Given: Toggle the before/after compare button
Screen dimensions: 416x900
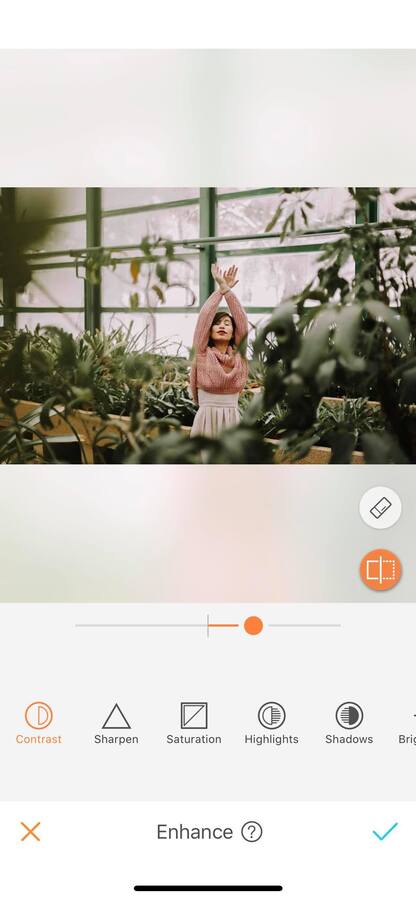Looking at the screenshot, I should pos(380,570).
